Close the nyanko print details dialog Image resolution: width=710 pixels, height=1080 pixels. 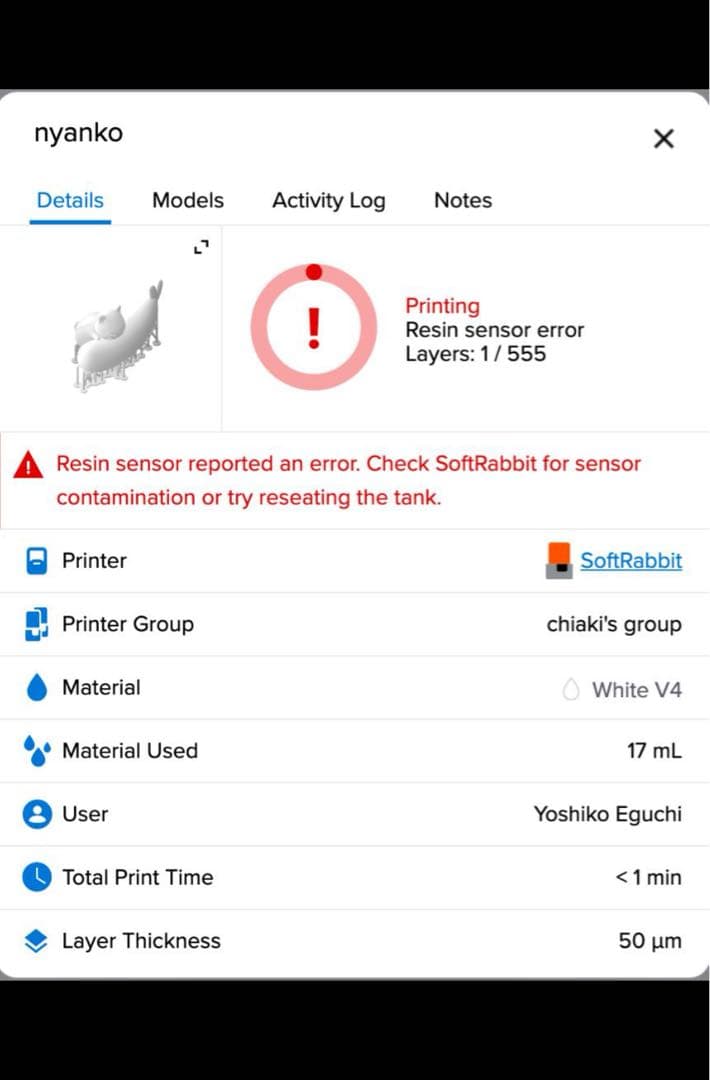664,139
